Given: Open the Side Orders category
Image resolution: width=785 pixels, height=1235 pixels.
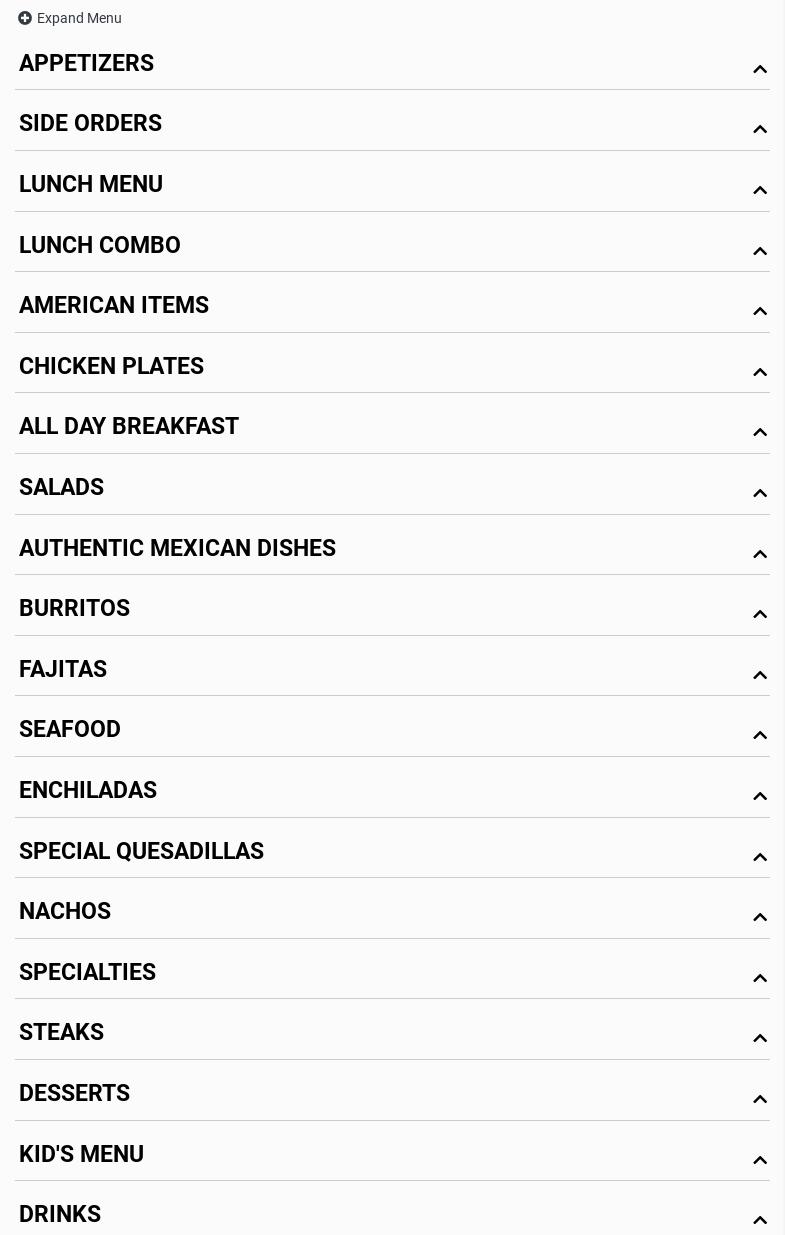Looking at the screenshot, I should (x=91, y=123).
